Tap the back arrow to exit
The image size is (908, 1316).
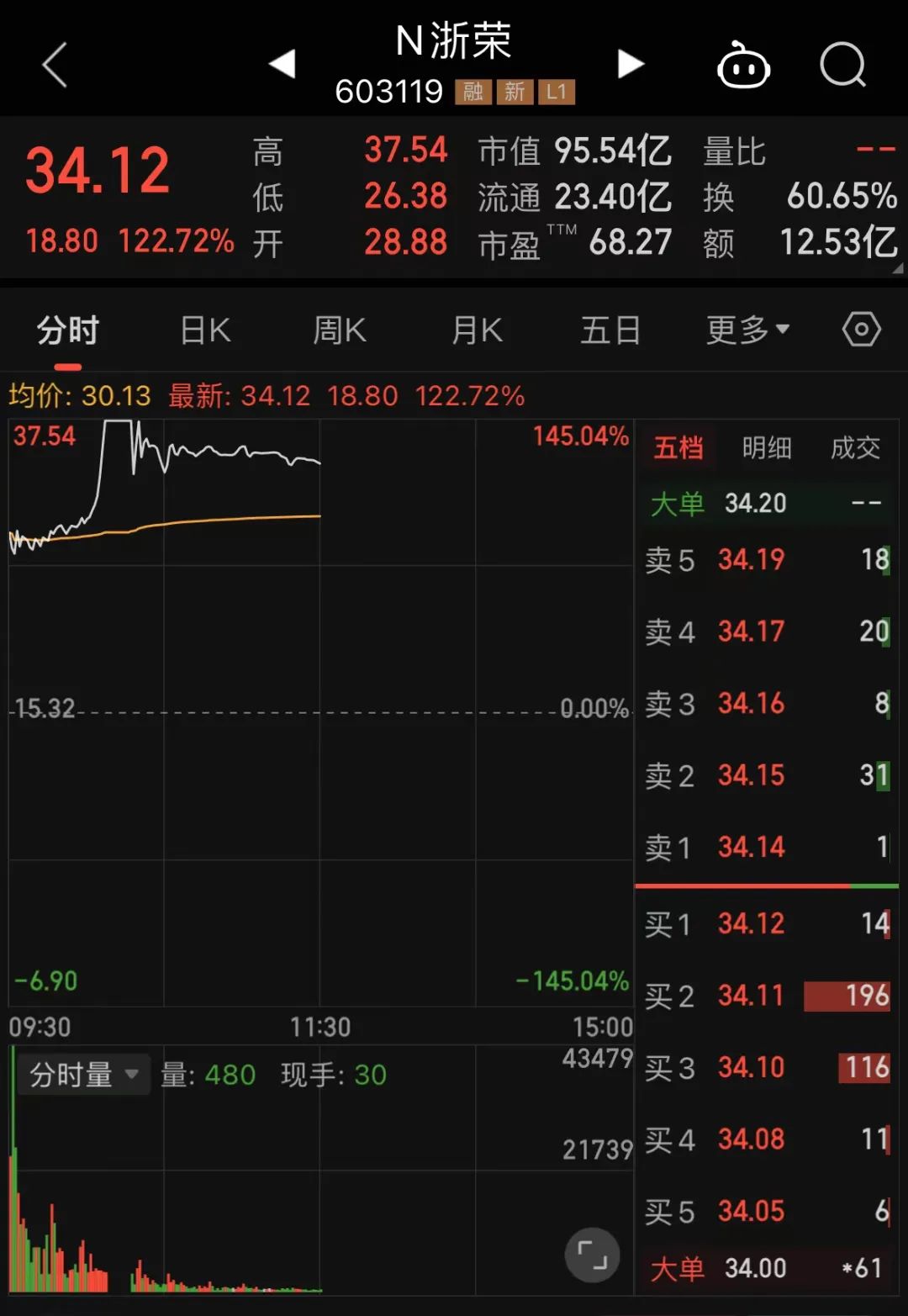pos(54,66)
